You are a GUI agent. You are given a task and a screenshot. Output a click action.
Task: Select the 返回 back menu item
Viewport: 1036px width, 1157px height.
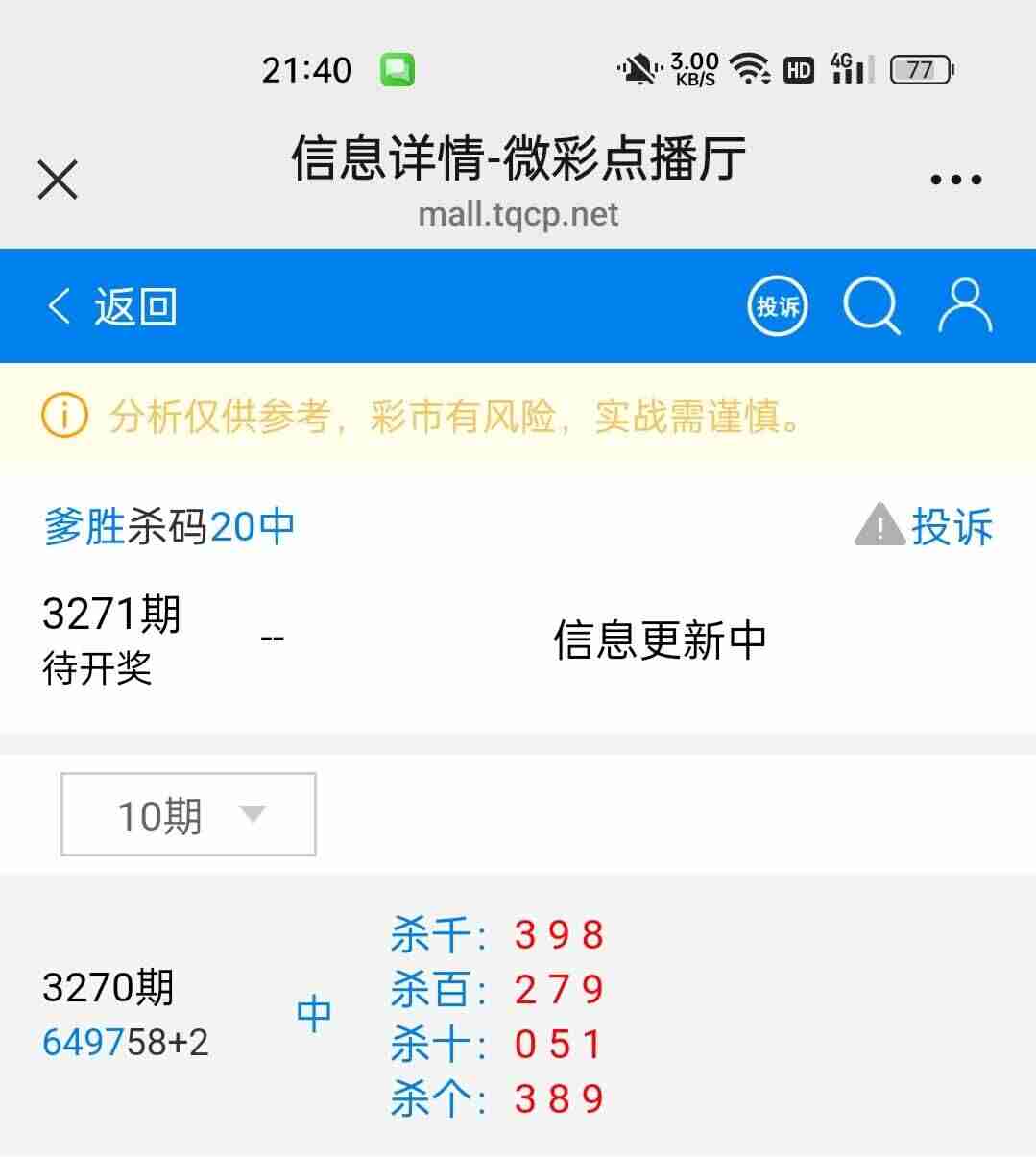136,305
